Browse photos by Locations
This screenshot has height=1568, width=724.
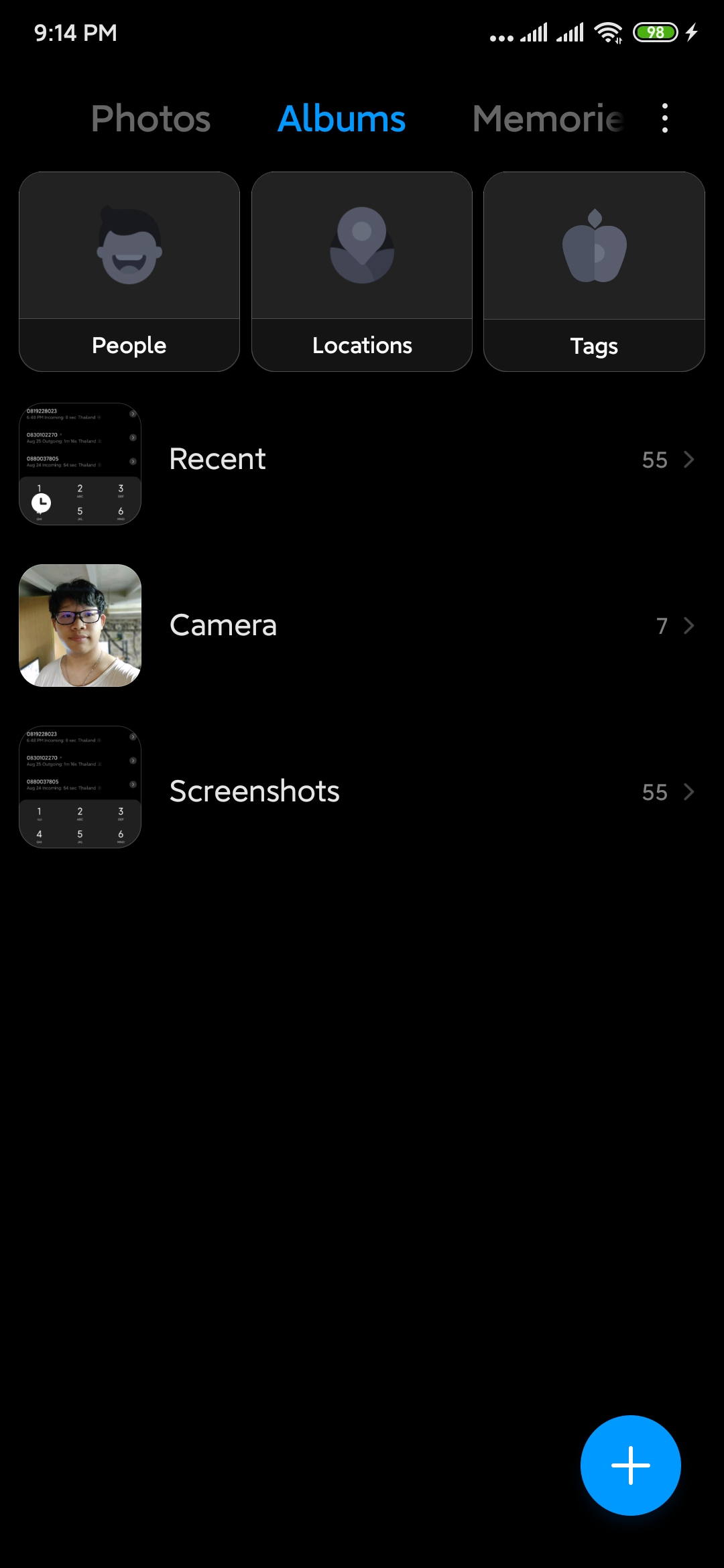coord(362,271)
